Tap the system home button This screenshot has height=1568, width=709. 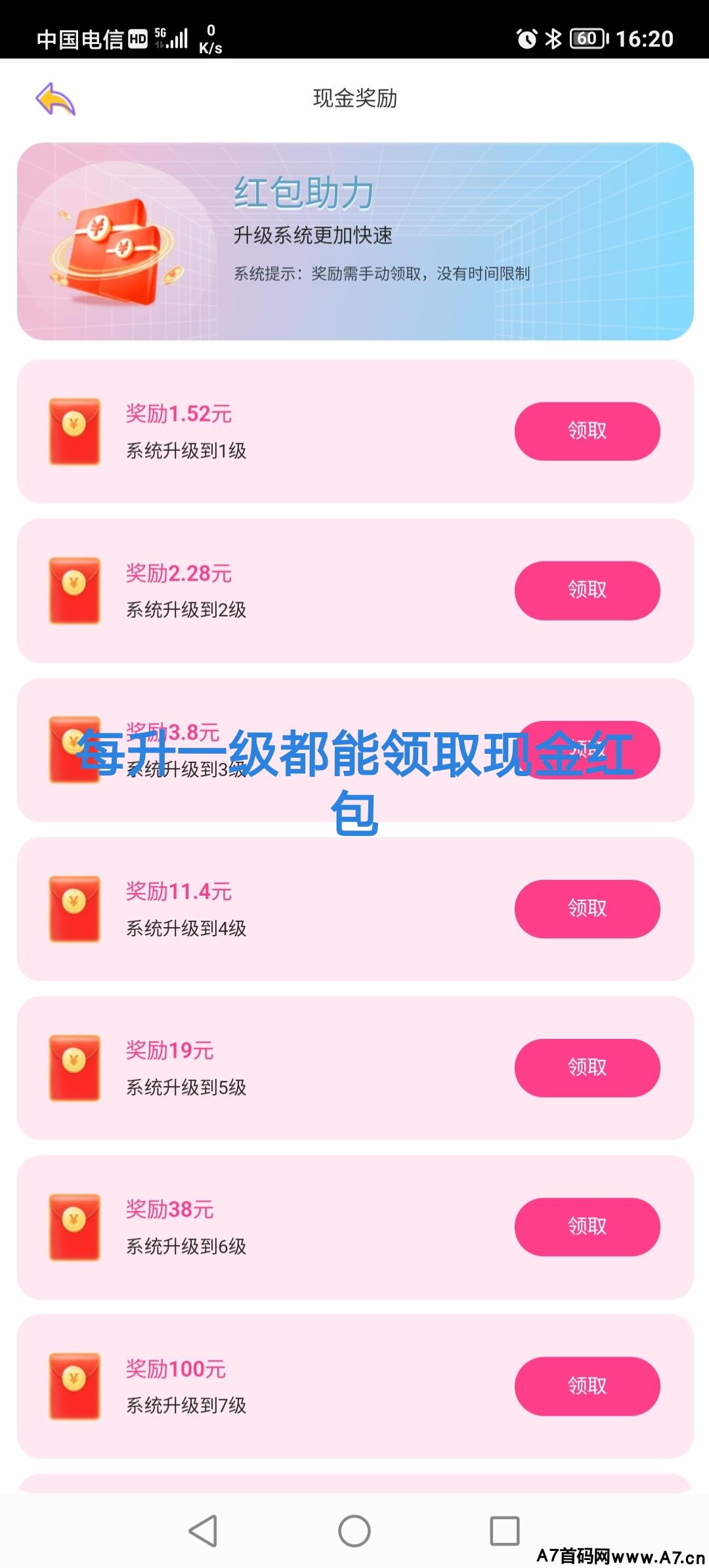point(354,1531)
